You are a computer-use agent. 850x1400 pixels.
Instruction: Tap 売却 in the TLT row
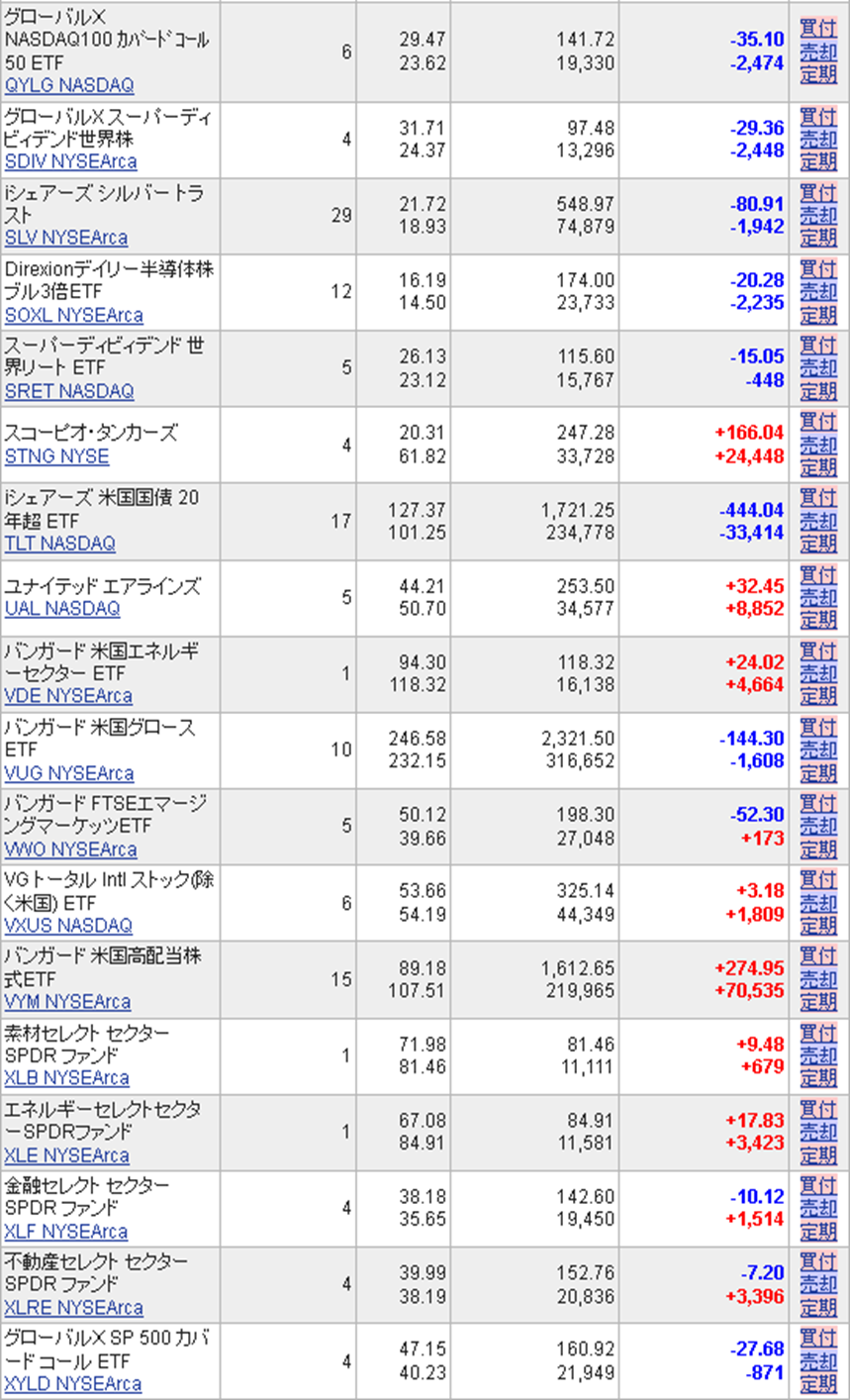[818, 521]
